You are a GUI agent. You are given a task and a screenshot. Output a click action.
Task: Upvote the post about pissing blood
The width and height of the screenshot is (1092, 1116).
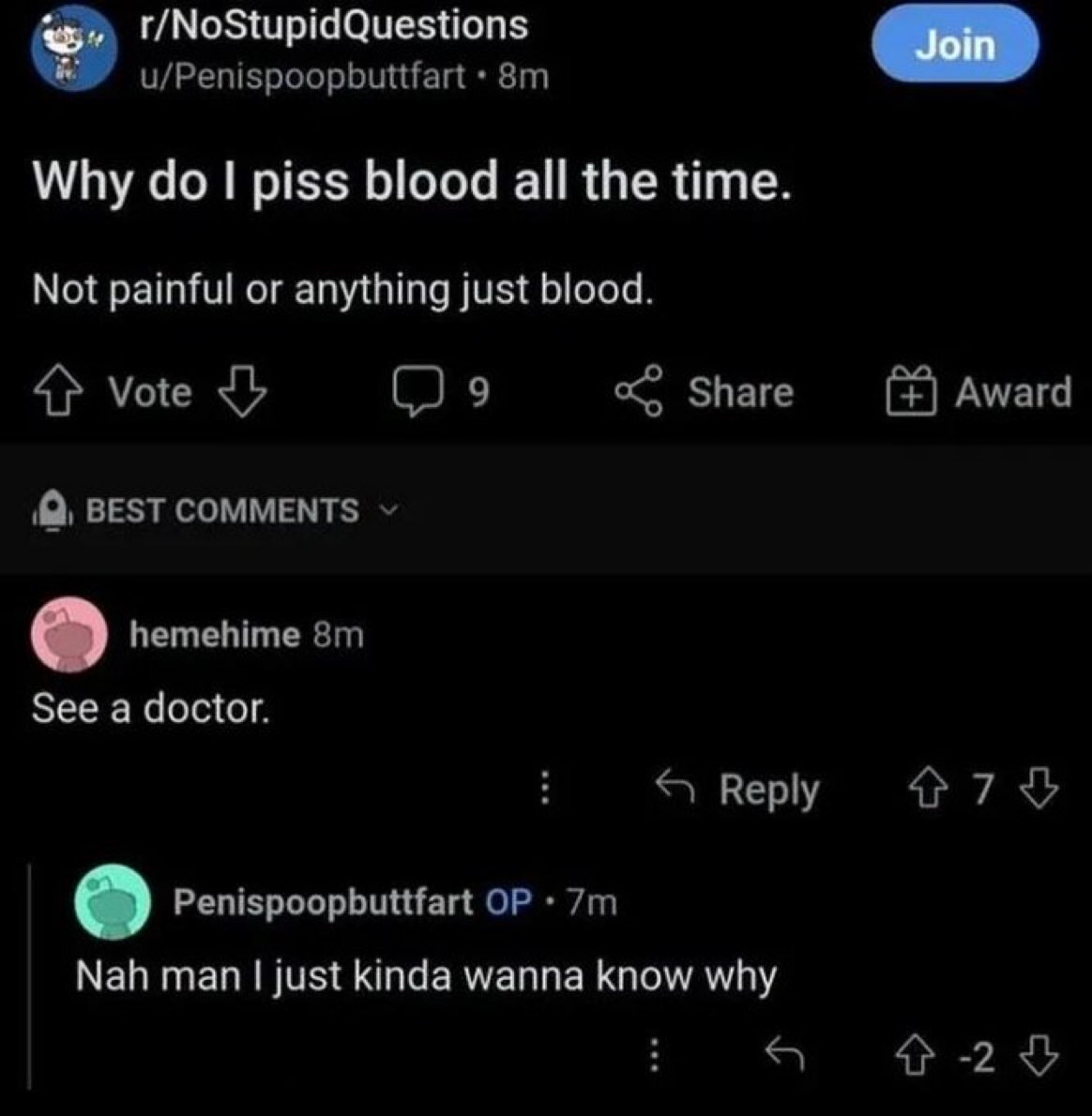pyautogui.click(x=53, y=392)
